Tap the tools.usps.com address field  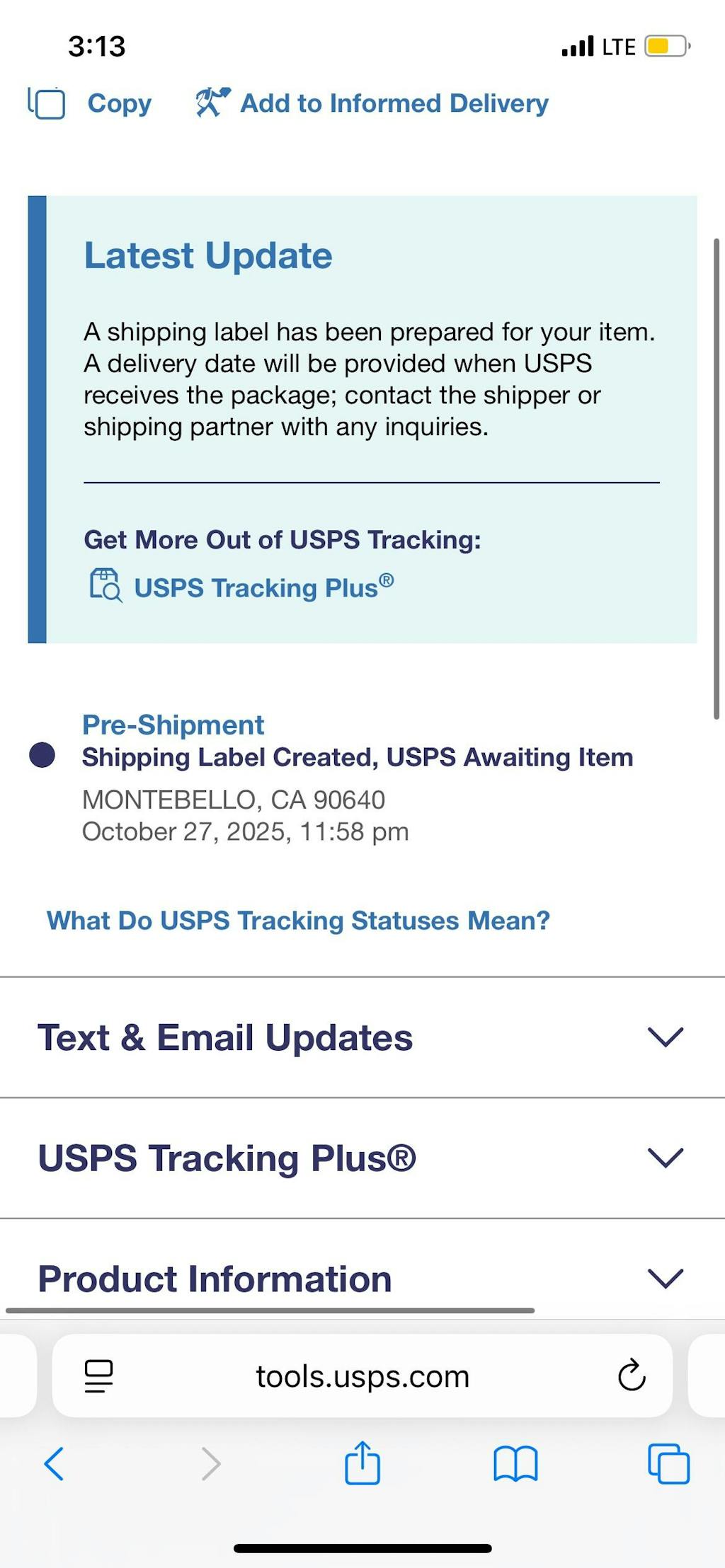pyautogui.click(x=362, y=1376)
